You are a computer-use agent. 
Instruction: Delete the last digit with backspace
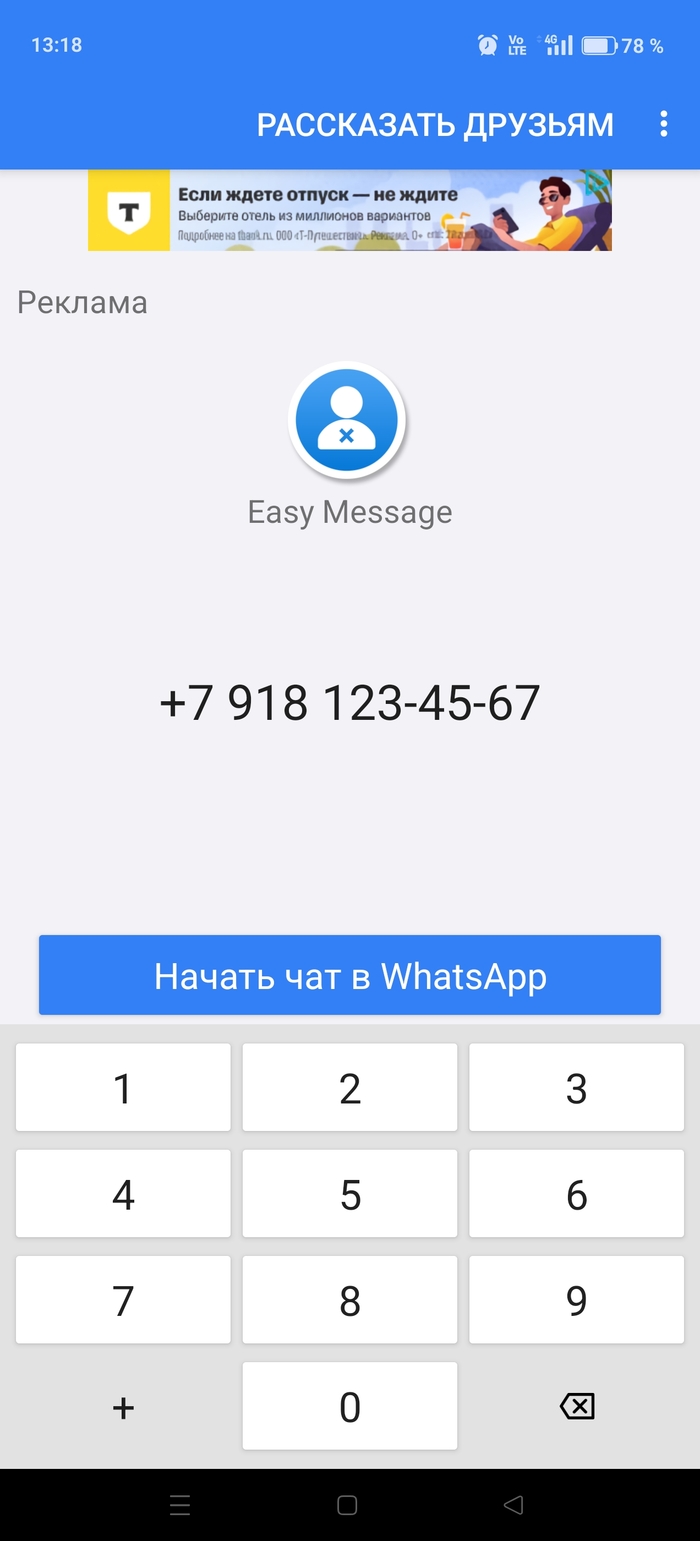[576, 1407]
